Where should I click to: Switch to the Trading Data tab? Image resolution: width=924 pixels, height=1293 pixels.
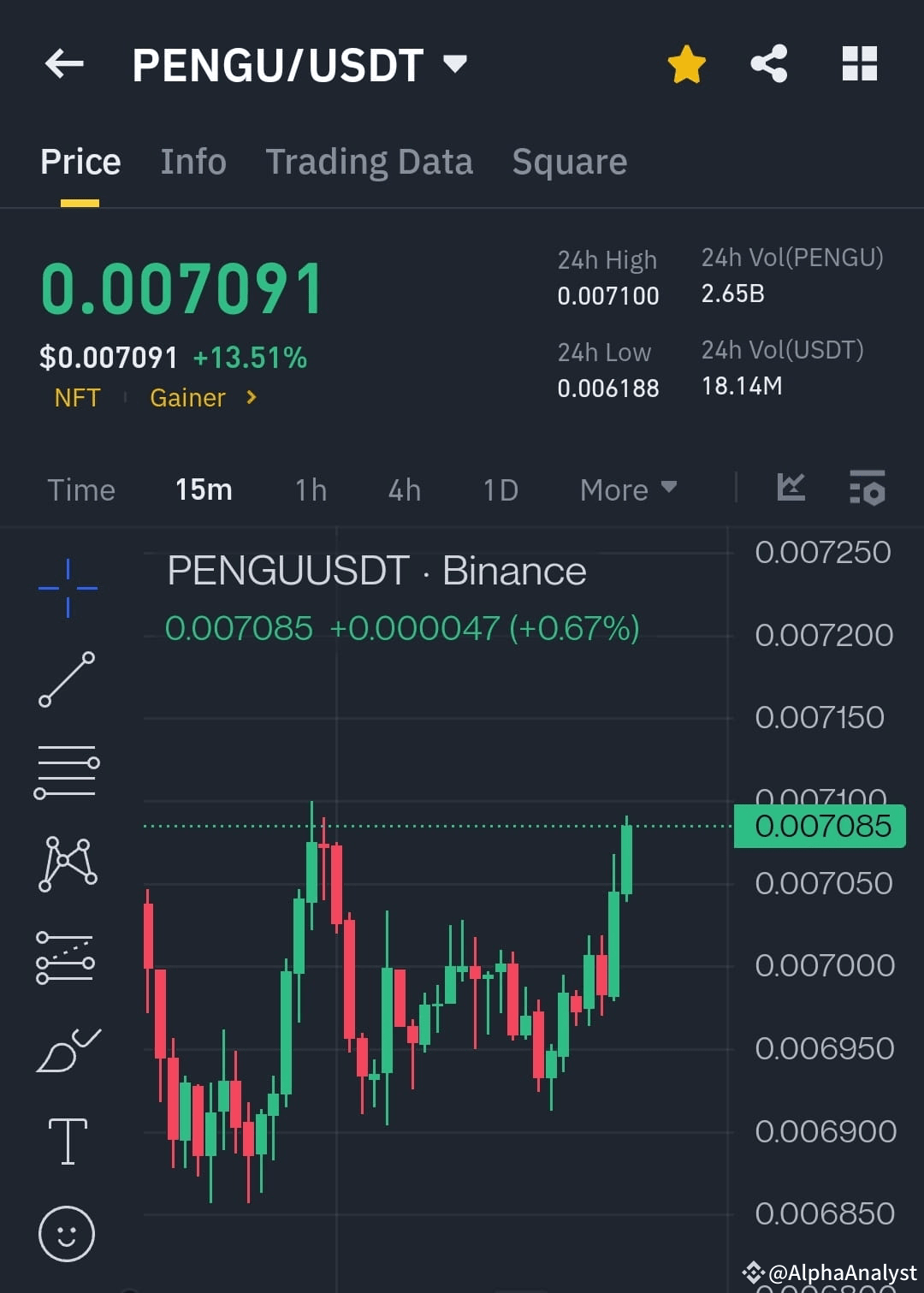(370, 161)
